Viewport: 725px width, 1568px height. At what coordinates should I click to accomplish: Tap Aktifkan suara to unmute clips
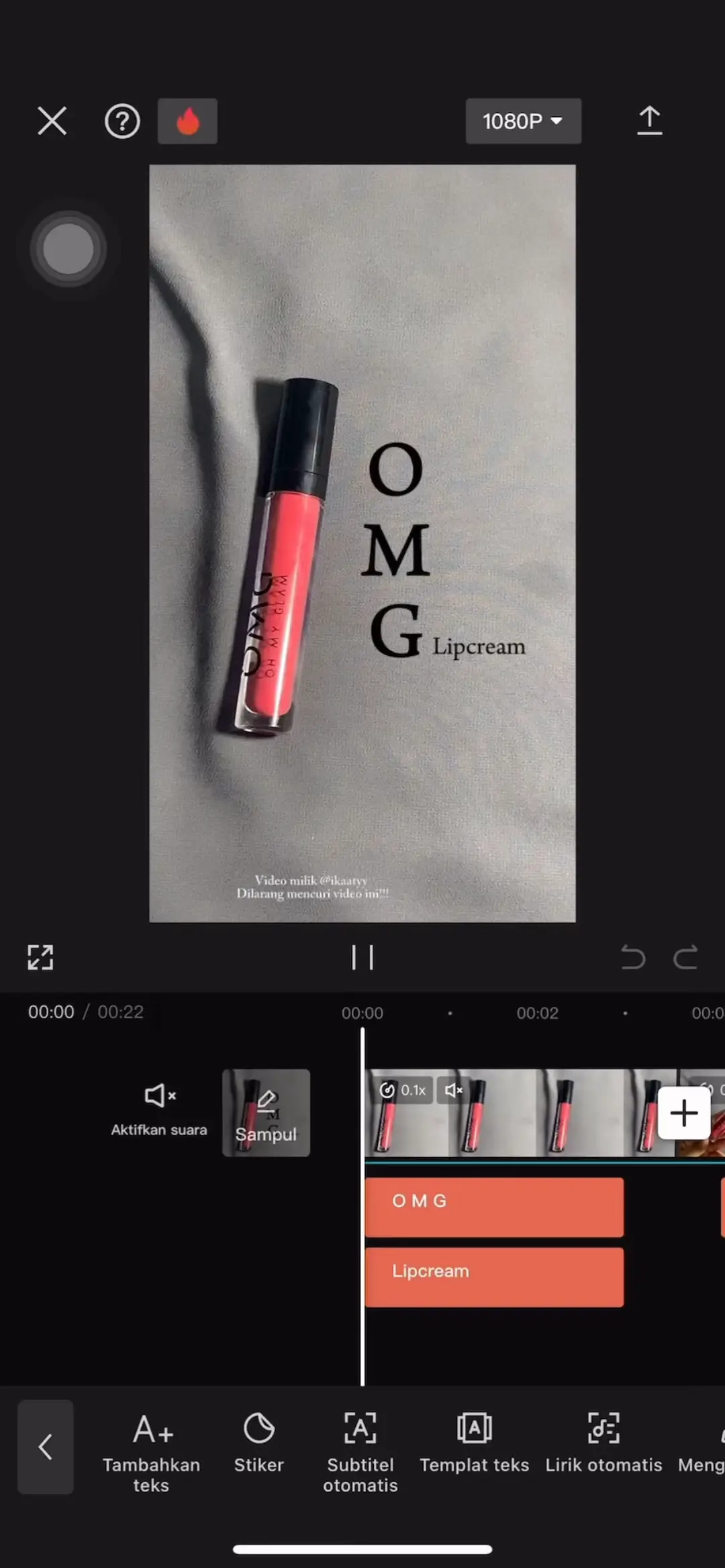[x=159, y=1110]
